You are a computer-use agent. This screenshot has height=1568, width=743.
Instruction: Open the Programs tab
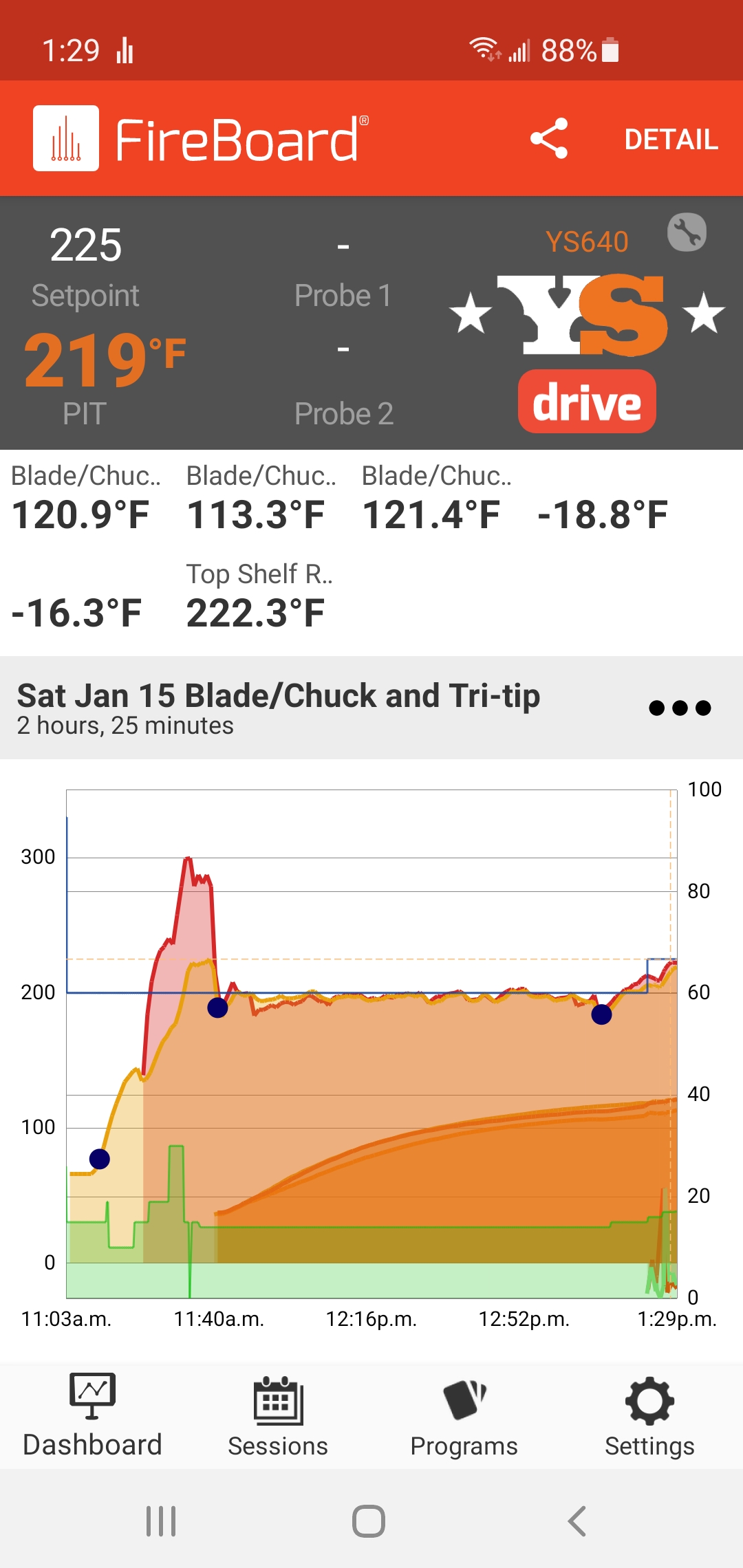(464, 1417)
